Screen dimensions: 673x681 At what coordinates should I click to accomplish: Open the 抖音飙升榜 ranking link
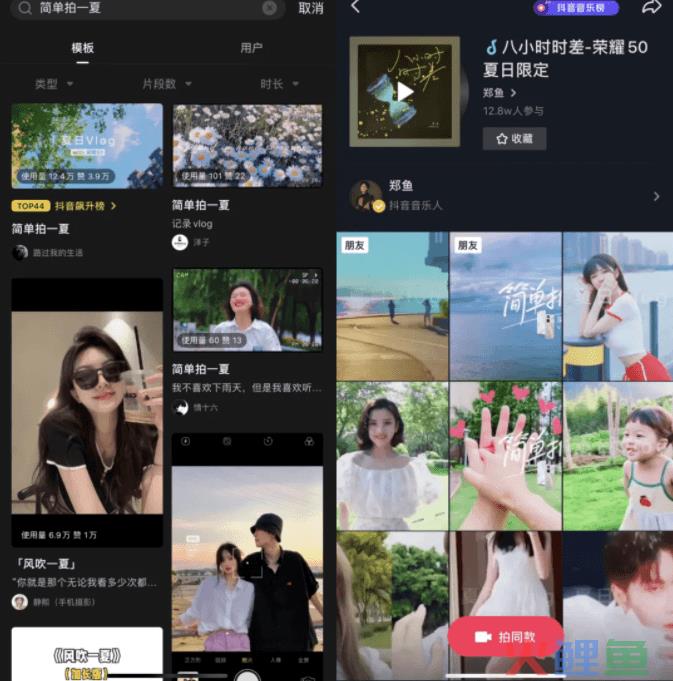click(86, 206)
